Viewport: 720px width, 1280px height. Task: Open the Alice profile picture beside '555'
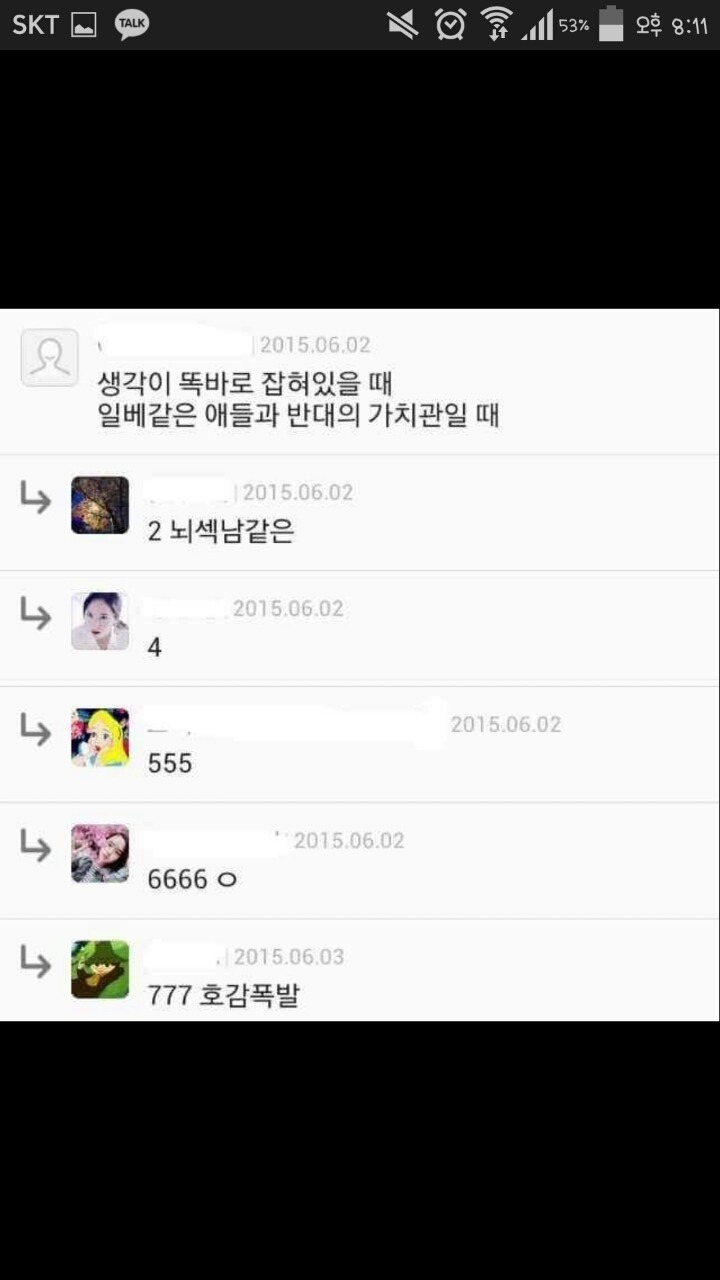pyautogui.click(x=99, y=737)
